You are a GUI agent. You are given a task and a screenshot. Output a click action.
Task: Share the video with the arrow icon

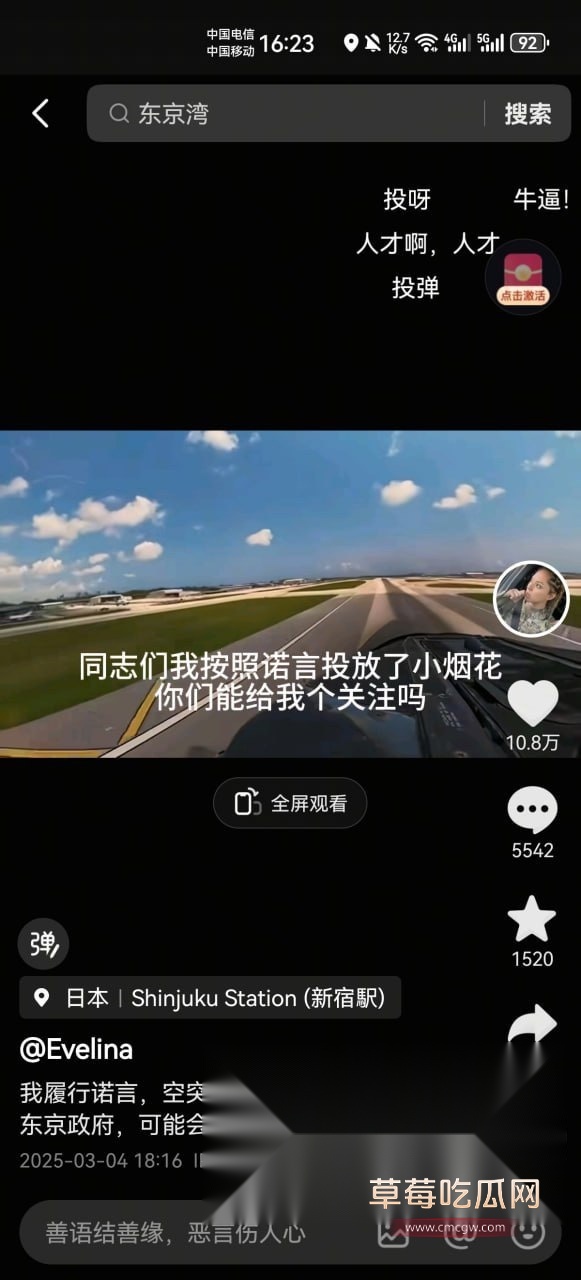click(532, 1025)
